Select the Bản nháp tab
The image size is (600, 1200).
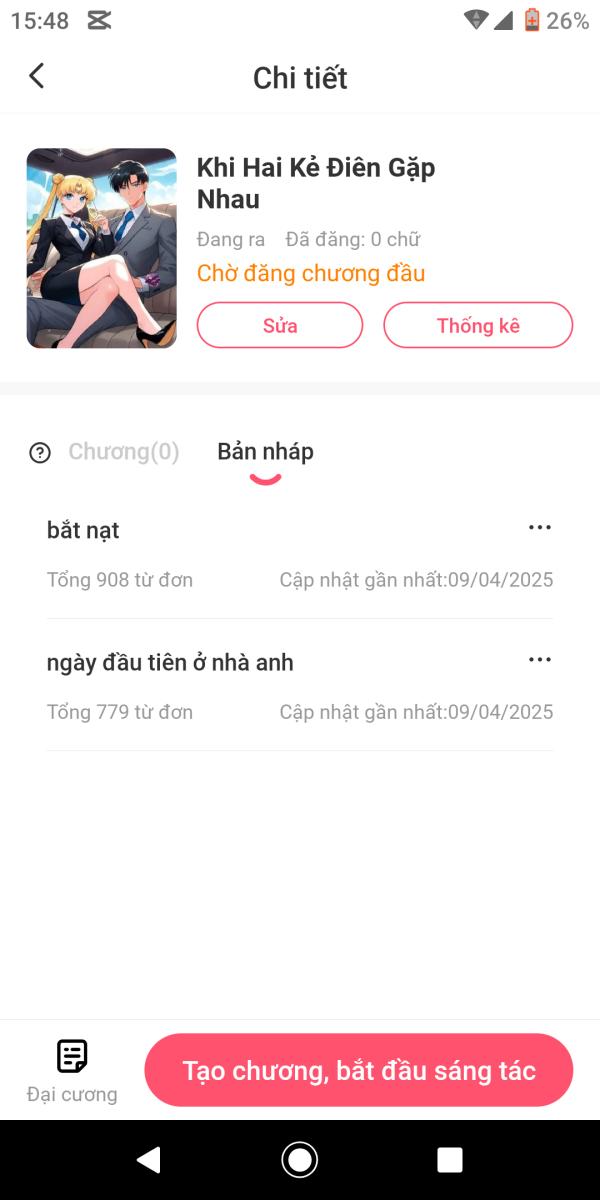(x=265, y=452)
